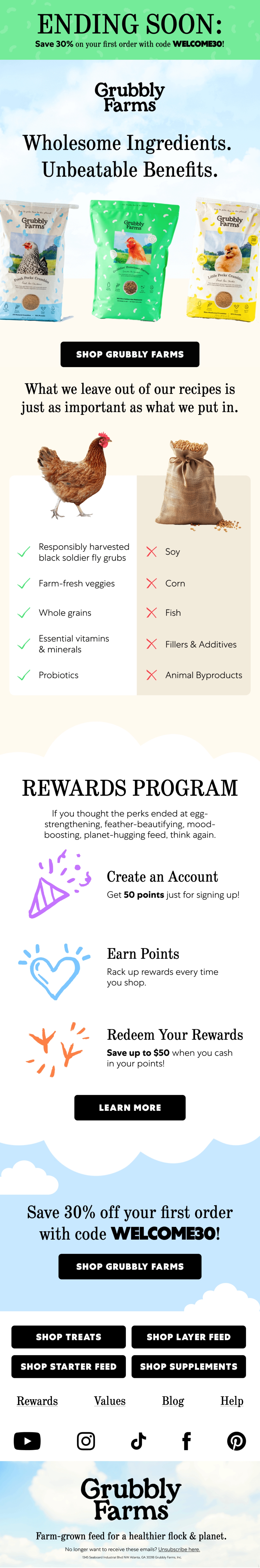Open the Blog link
Viewport: 260px width, 1568px height.
(173, 1401)
